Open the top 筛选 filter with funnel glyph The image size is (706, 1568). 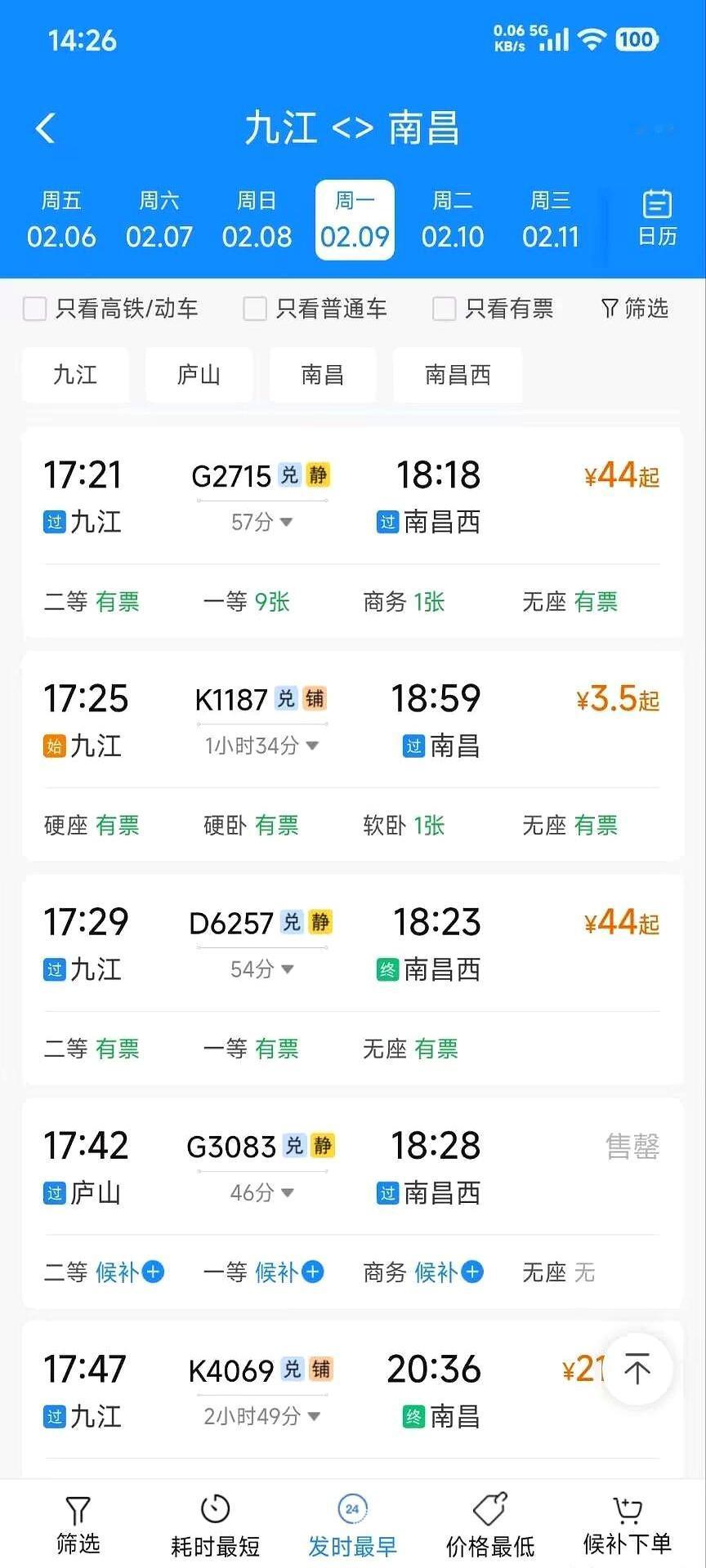point(633,308)
